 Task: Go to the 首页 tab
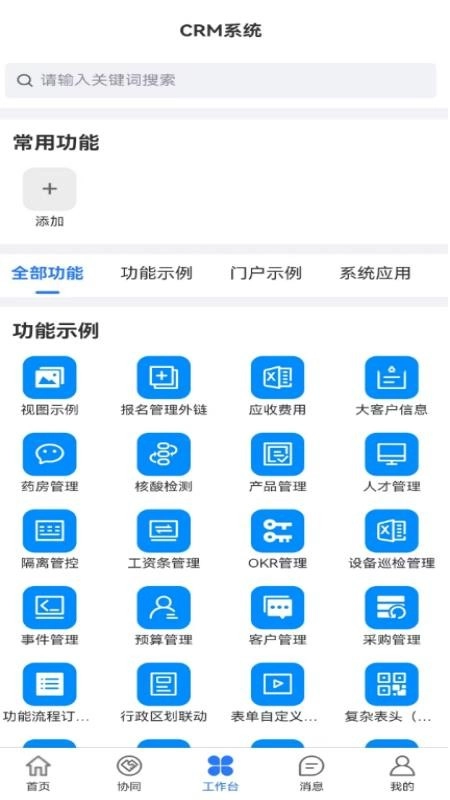[38, 773]
